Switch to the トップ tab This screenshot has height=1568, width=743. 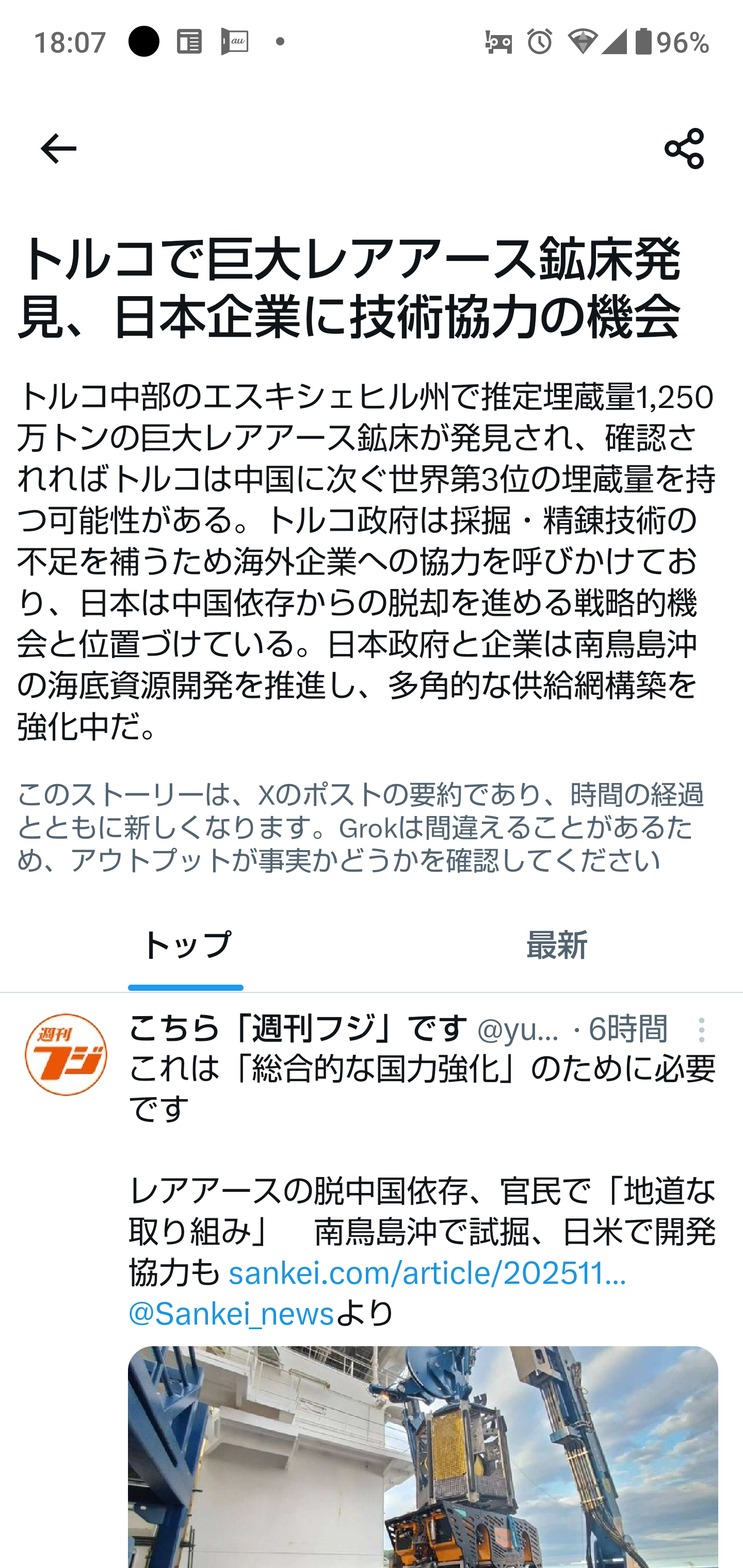tap(186, 945)
